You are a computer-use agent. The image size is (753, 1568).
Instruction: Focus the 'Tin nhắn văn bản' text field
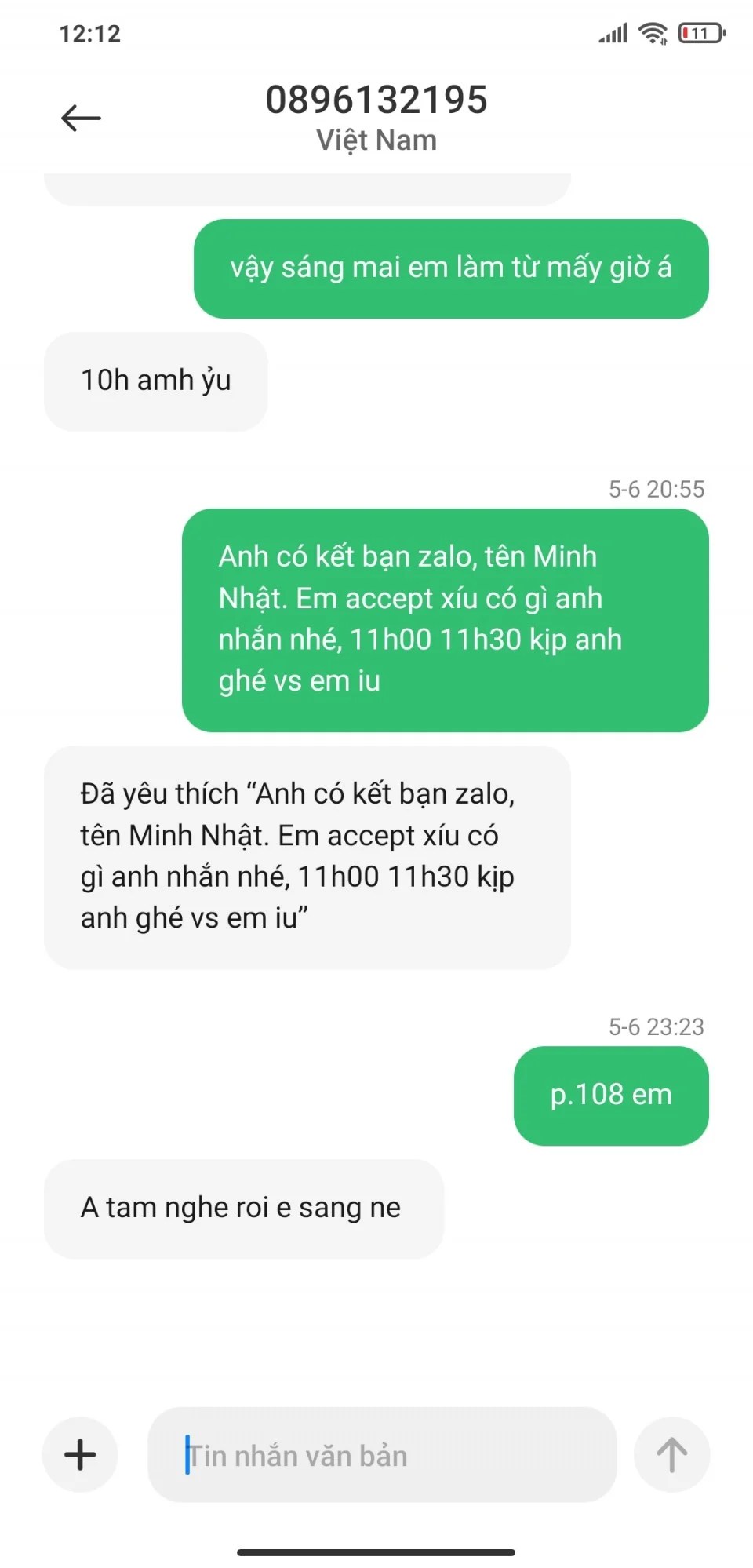pyautogui.click(x=381, y=1456)
